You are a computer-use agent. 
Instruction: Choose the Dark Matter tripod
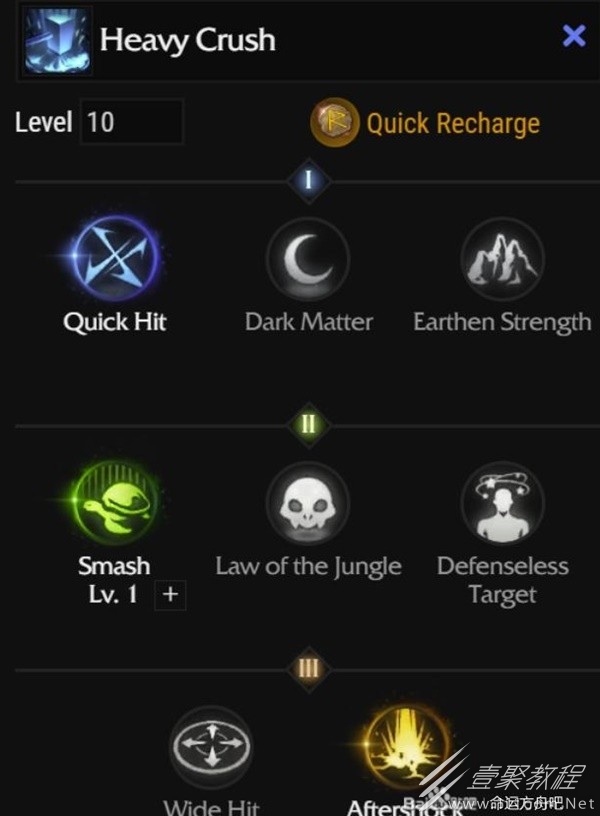308,259
